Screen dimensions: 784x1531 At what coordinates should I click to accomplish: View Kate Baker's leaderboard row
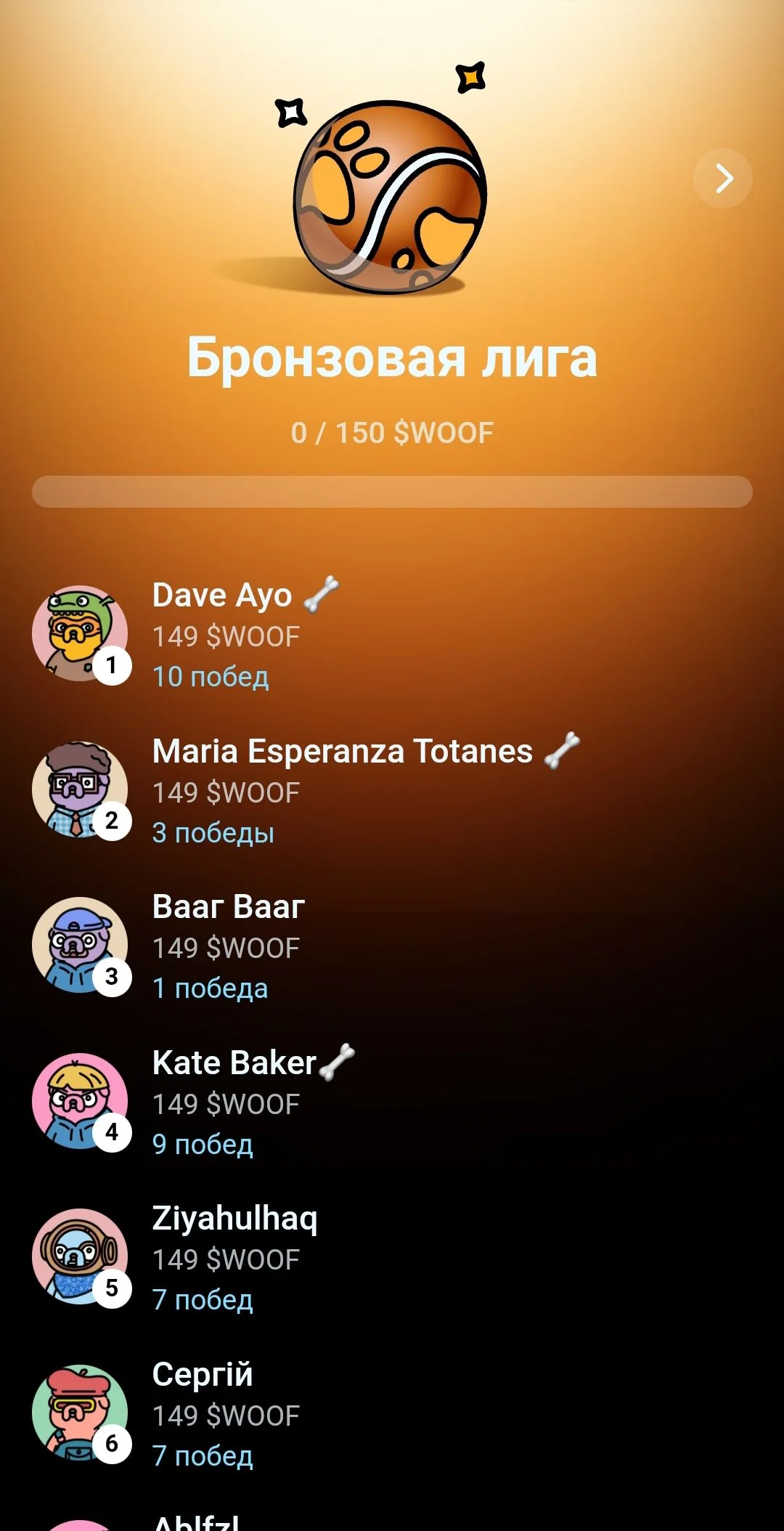392,1102
